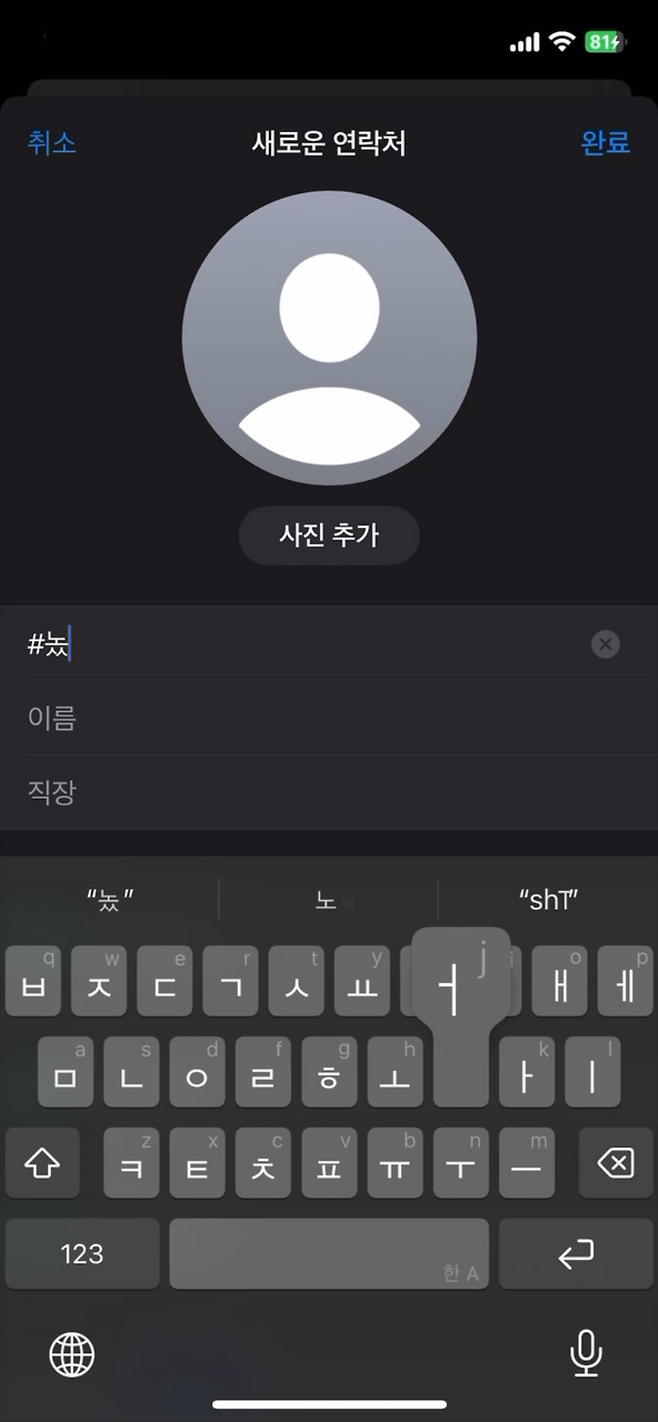The height and width of the screenshot is (1422, 658).
Task: Tap the keyboard return key
Action: tap(575, 1253)
